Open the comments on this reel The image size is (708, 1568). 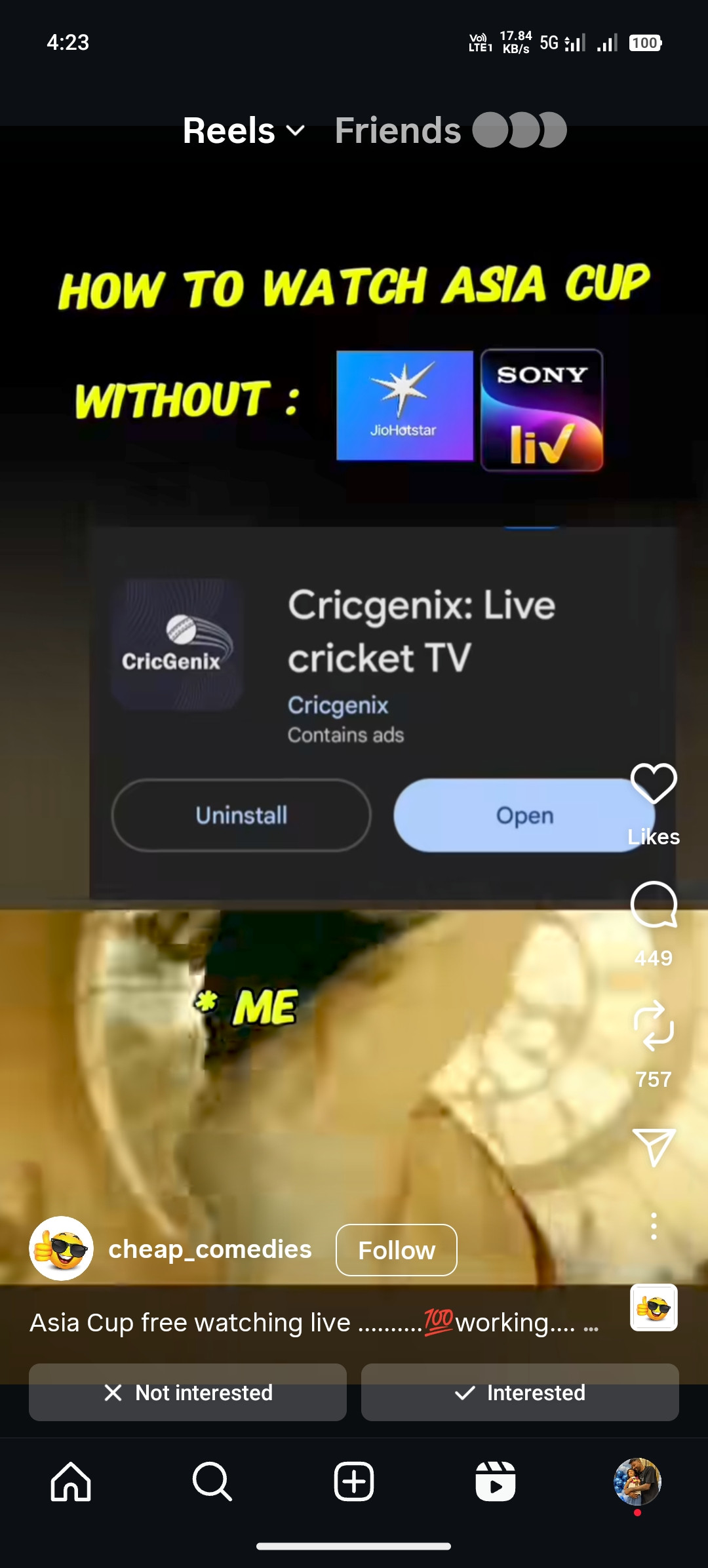[654, 905]
